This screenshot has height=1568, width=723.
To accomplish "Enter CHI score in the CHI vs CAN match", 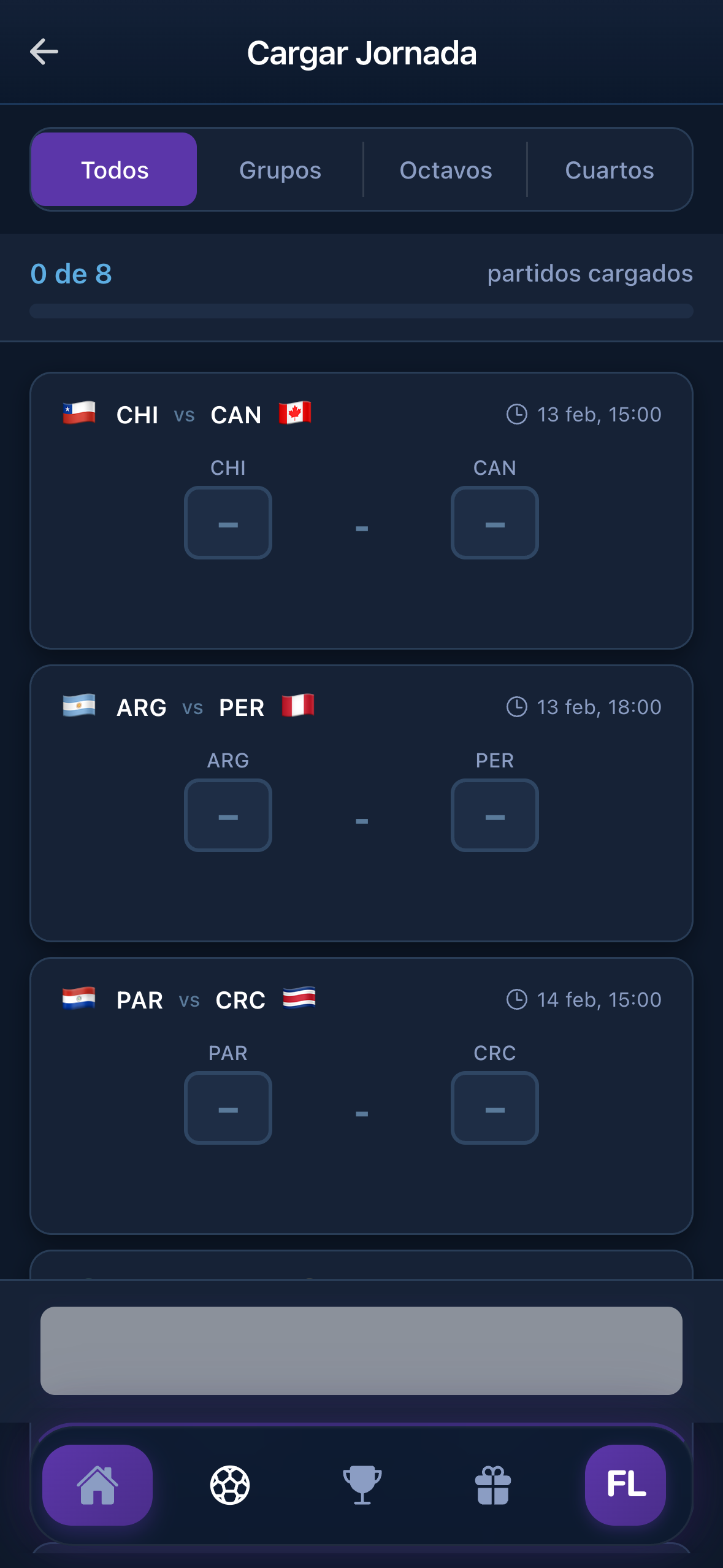I will [x=228, y=523].
